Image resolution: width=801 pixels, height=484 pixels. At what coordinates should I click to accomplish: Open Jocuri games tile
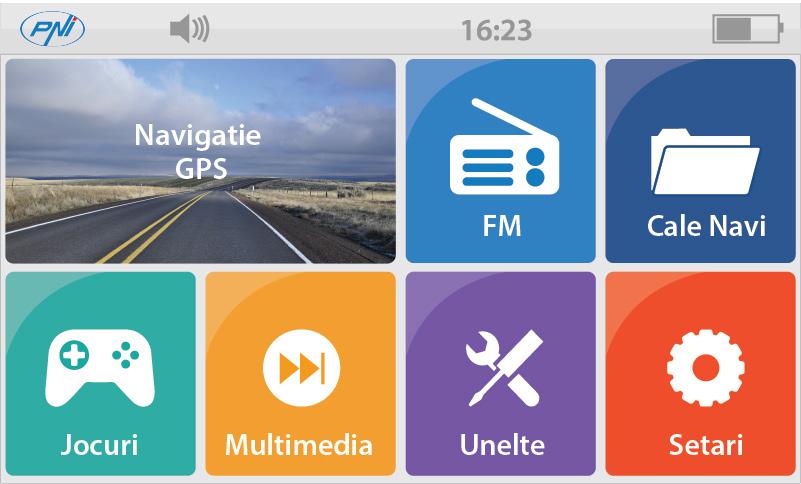coord(100,373)
